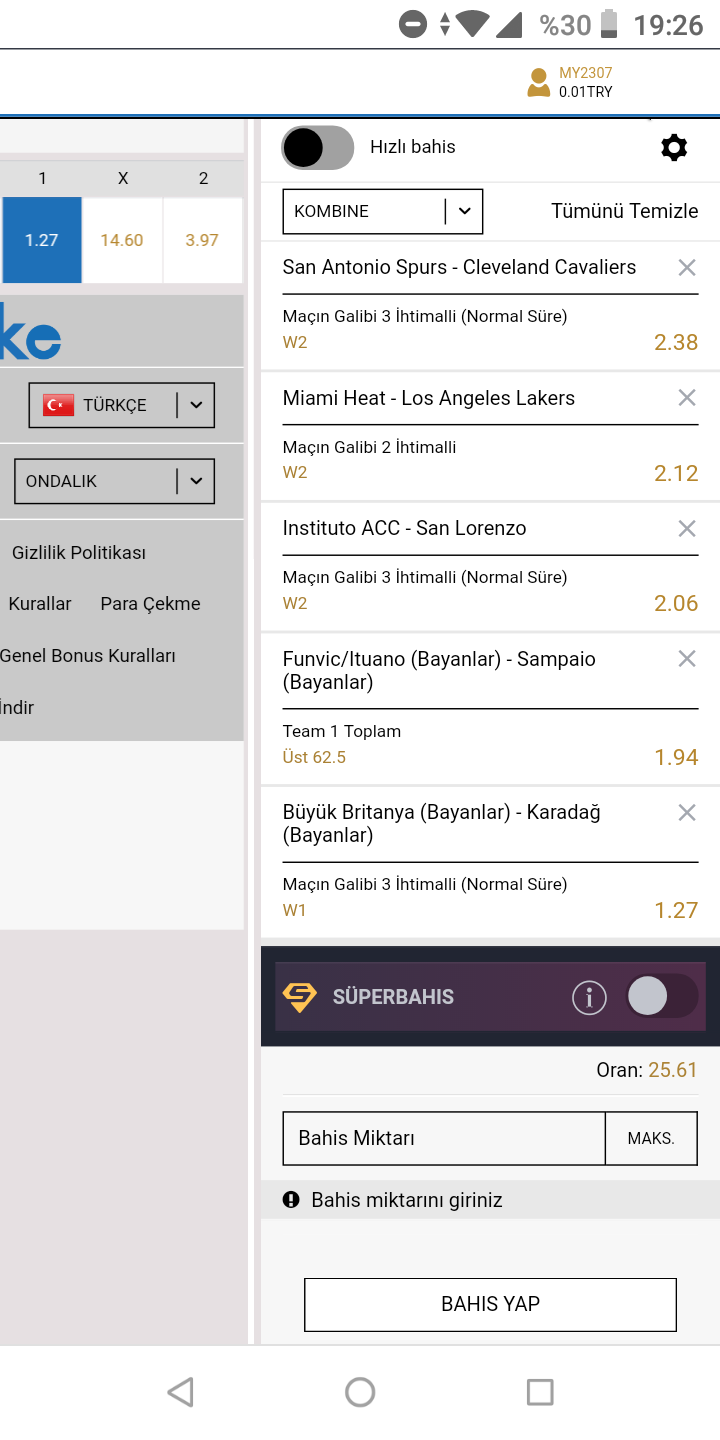Toggle the Hızlı bahis switch
The width and height of the screenshot is (720, 1440).
[318, 148]
